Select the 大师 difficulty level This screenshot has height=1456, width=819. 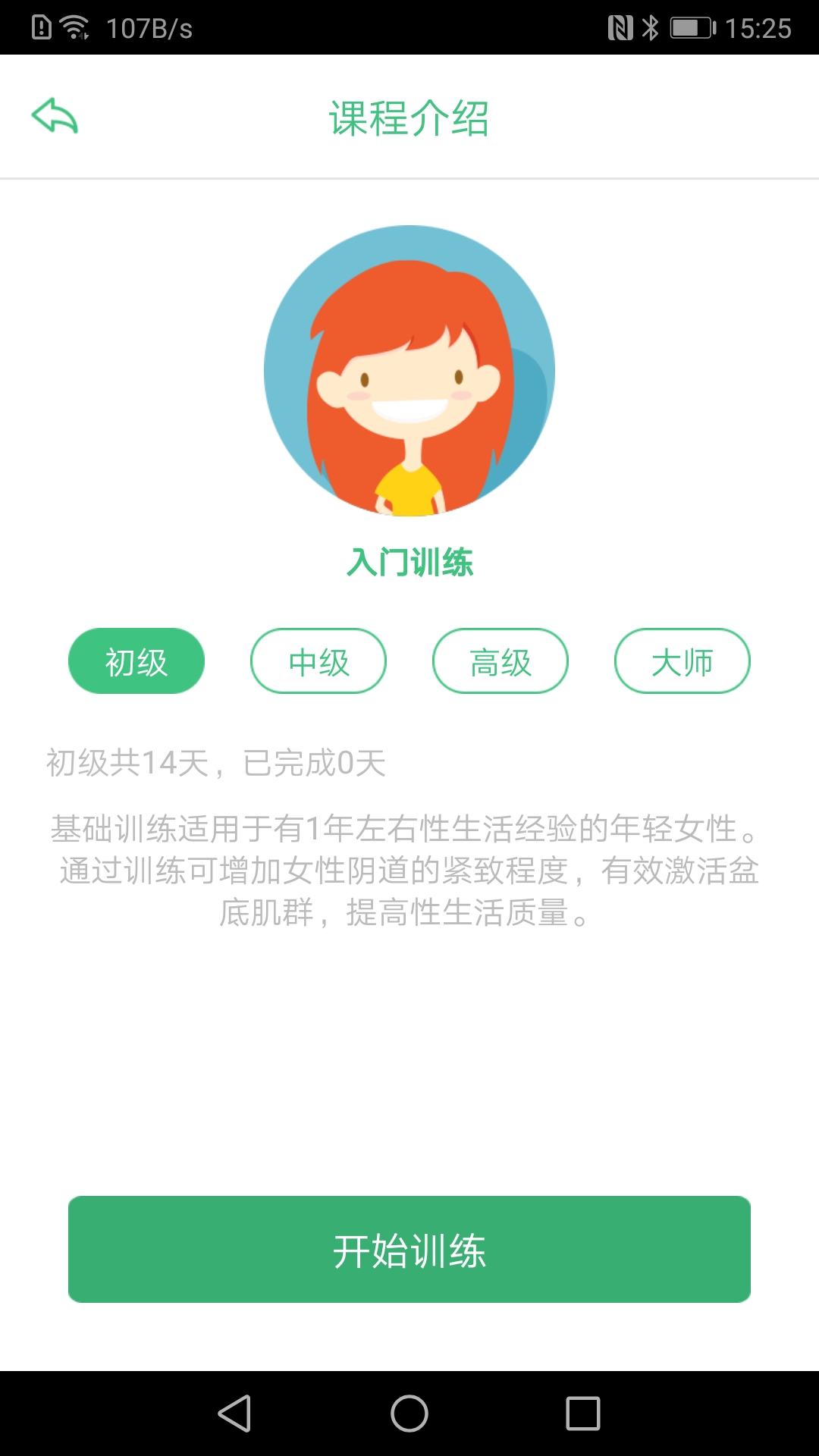pyautogui.click(x=682, y=661)
